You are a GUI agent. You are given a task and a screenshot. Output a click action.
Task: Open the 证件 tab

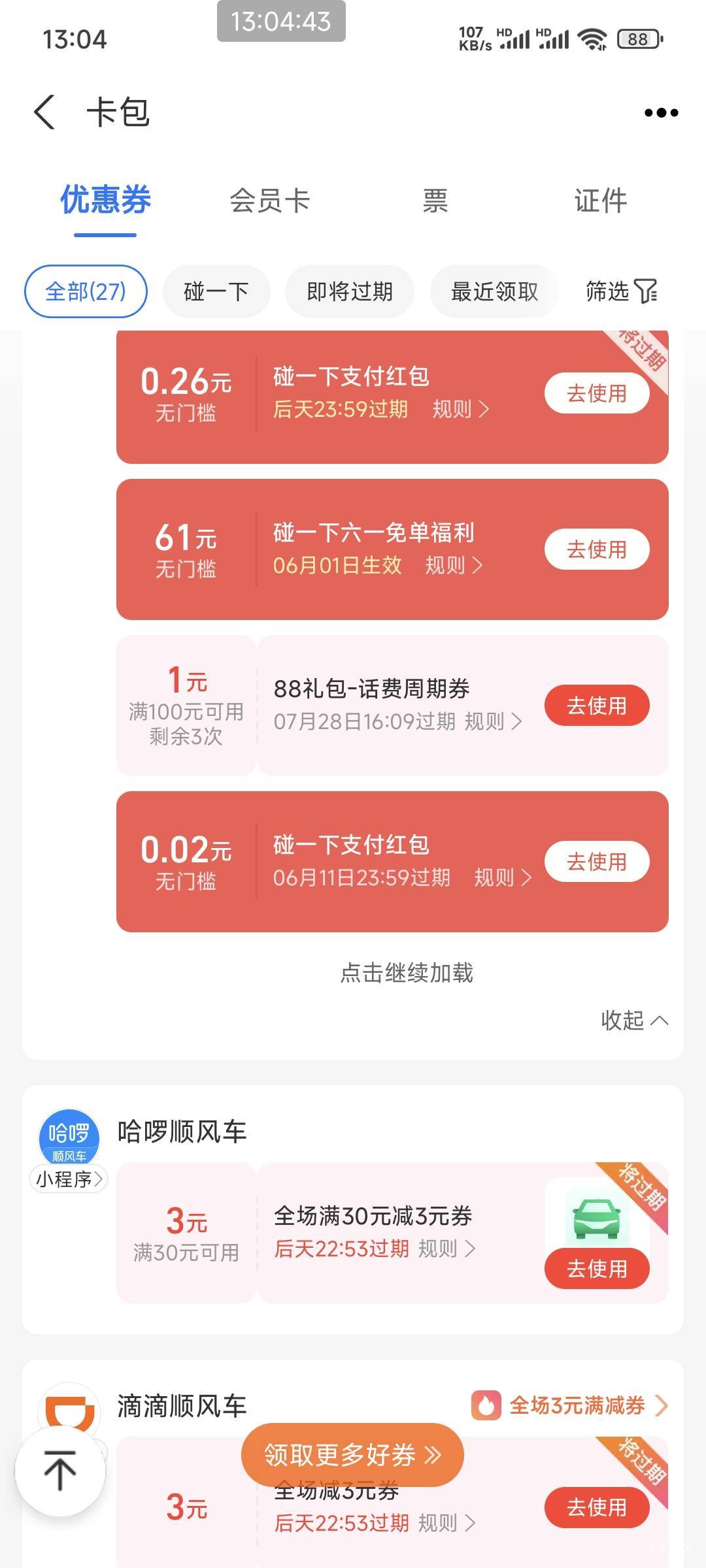tap(601, 200)
